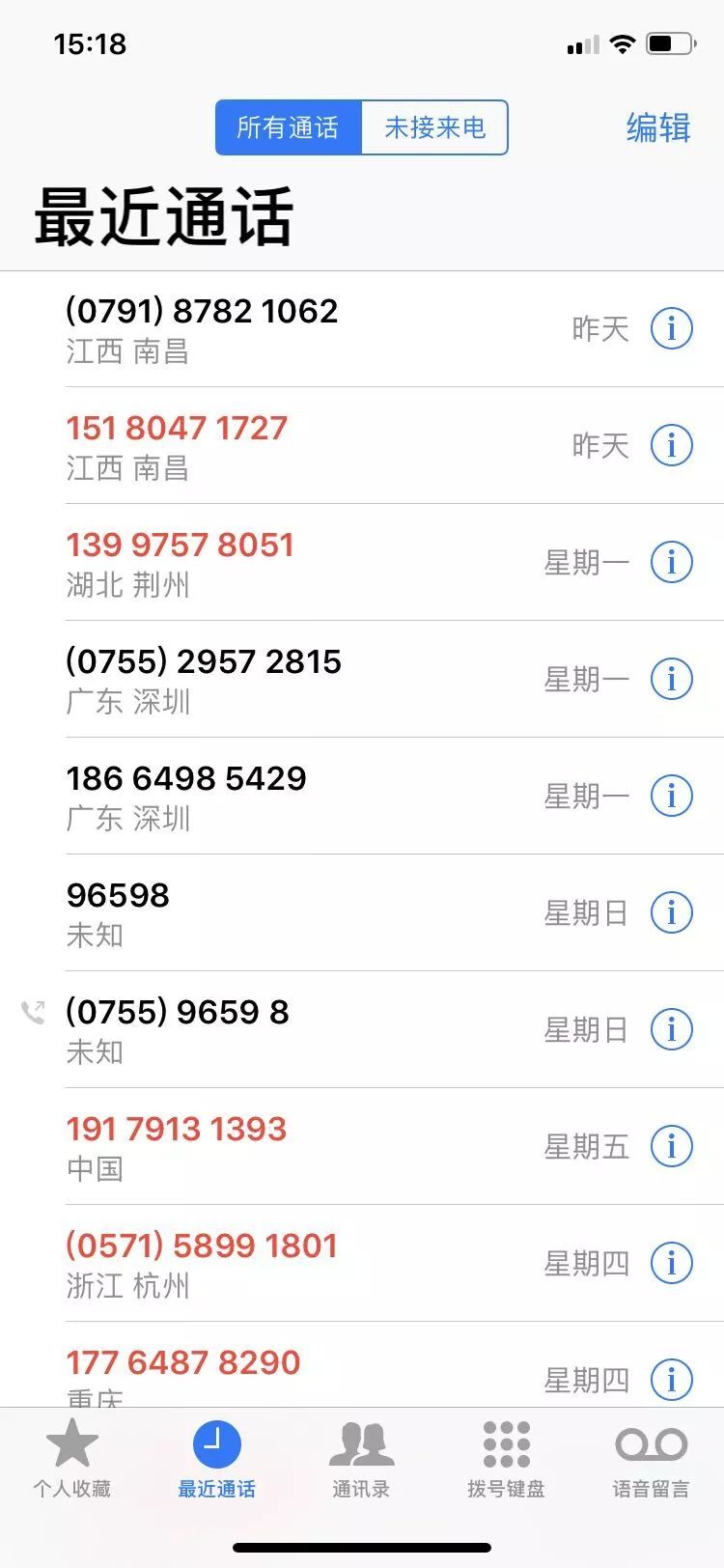Show details for 139 9757 8051

672,563
